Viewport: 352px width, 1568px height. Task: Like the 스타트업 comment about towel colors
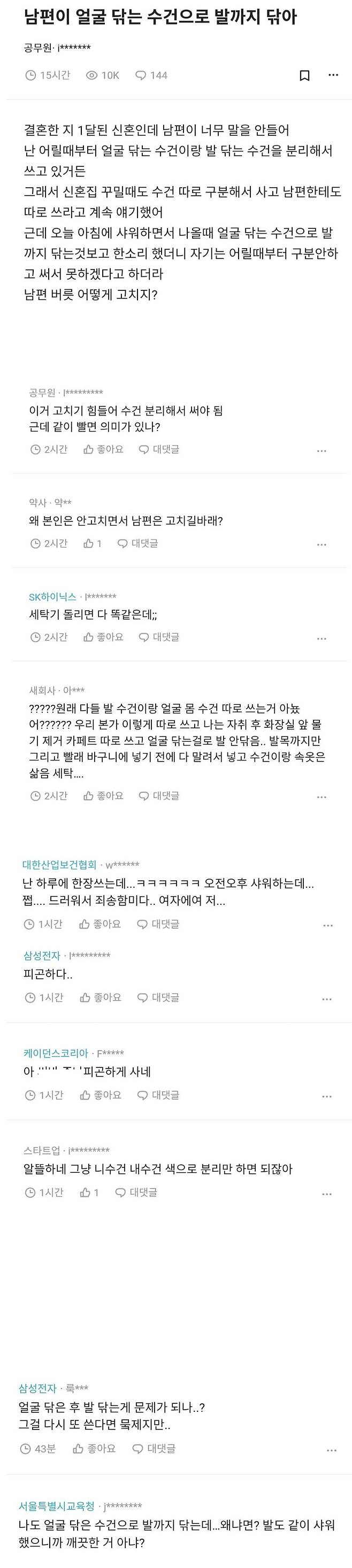[x=89, y=1193]
